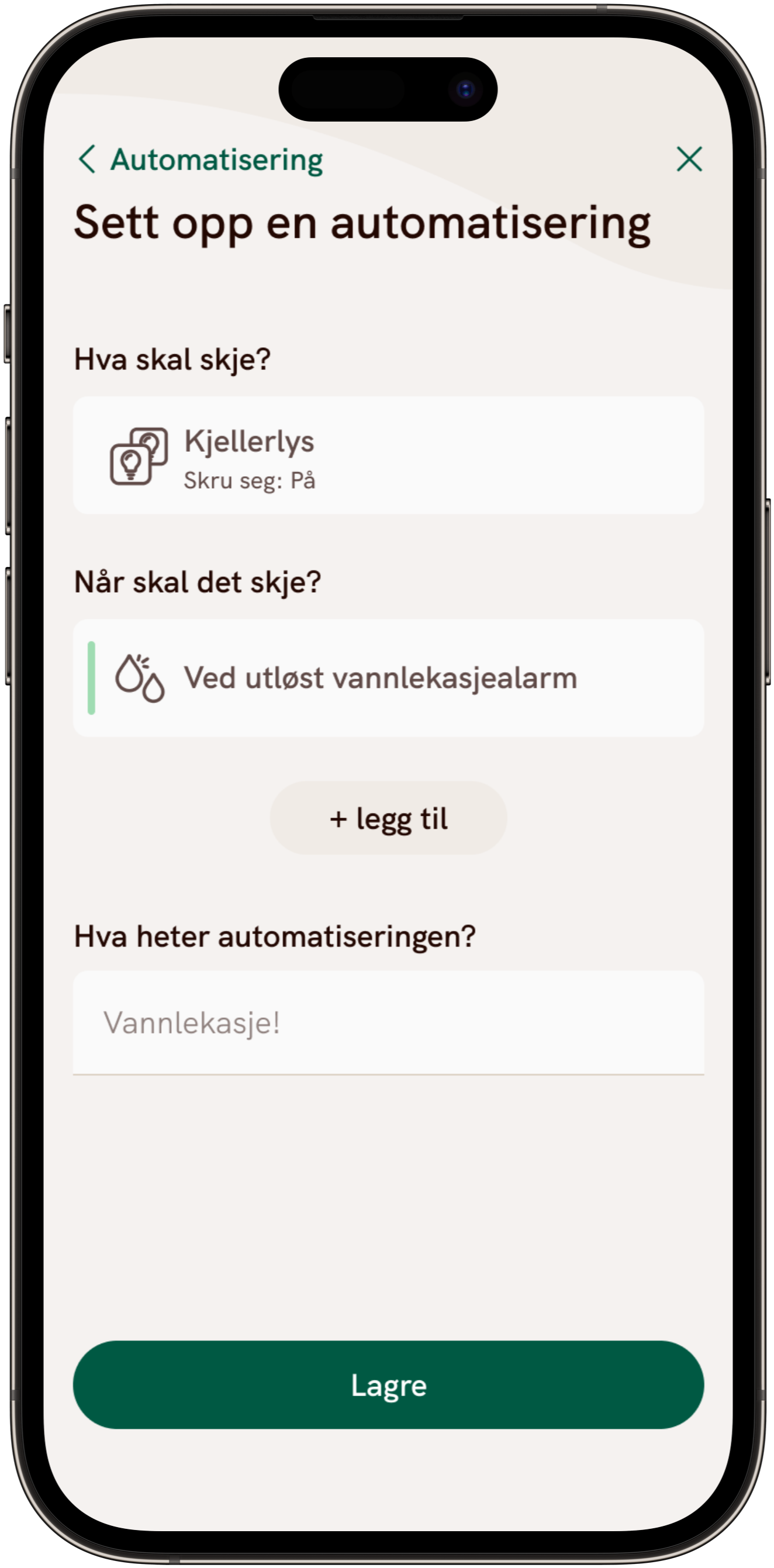Go back to Automatisering
774x1568 pixels.
pyautogui.click(x=200, y=160)
